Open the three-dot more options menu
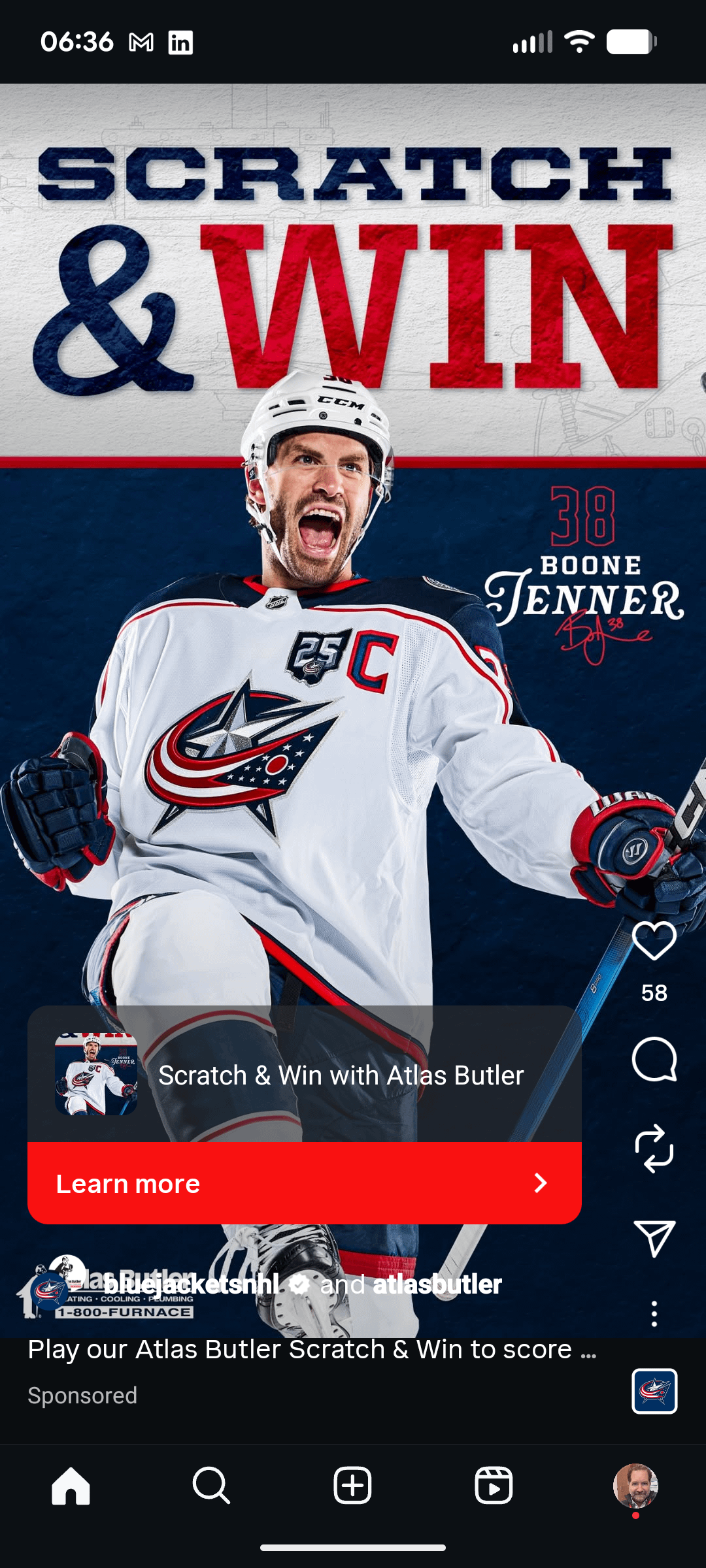This screenshot has height=1568, width=706. (x=654, y=1314)
